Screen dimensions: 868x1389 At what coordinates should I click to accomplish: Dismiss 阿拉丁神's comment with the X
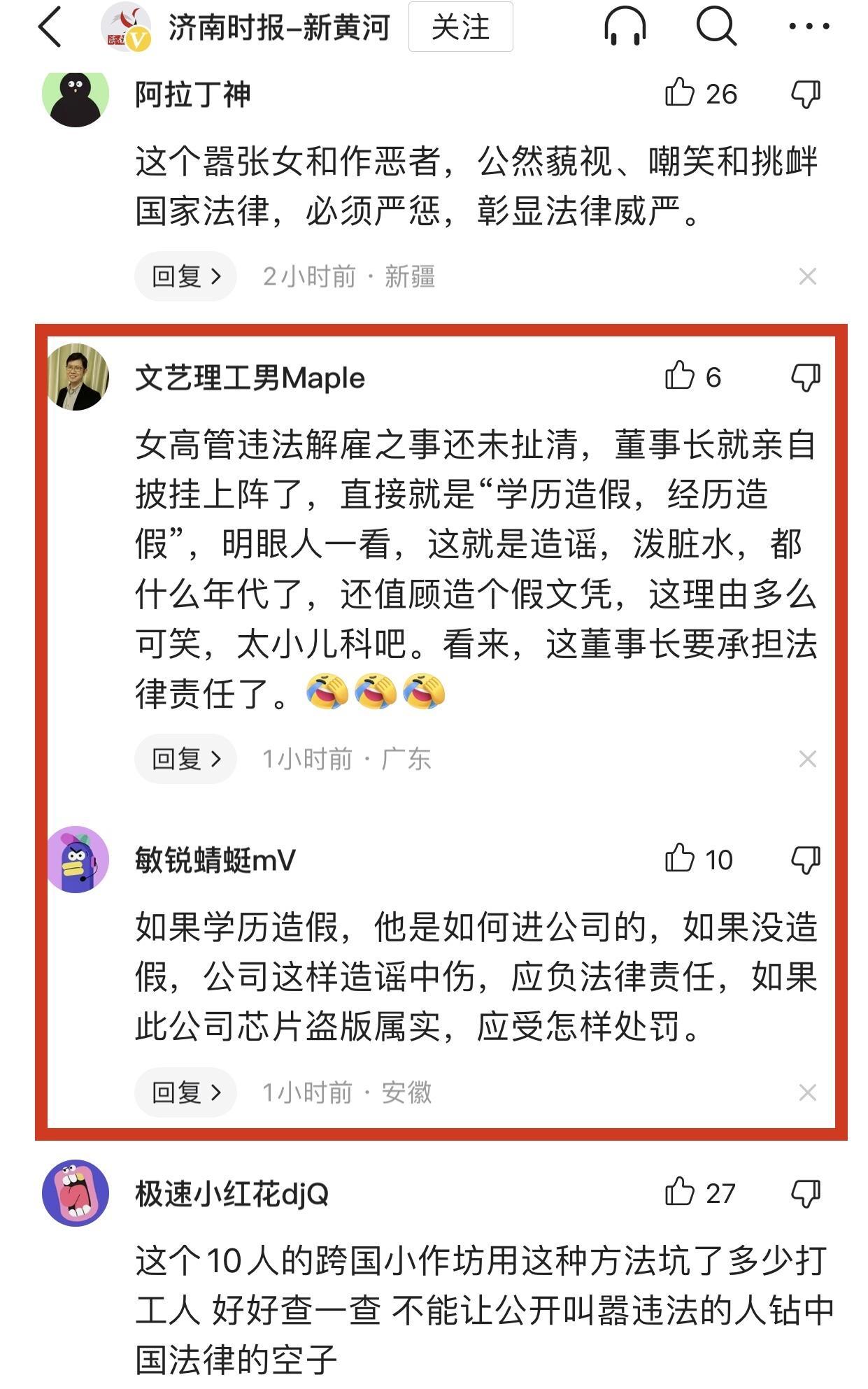pyautogui.click(x=807, y=276)
